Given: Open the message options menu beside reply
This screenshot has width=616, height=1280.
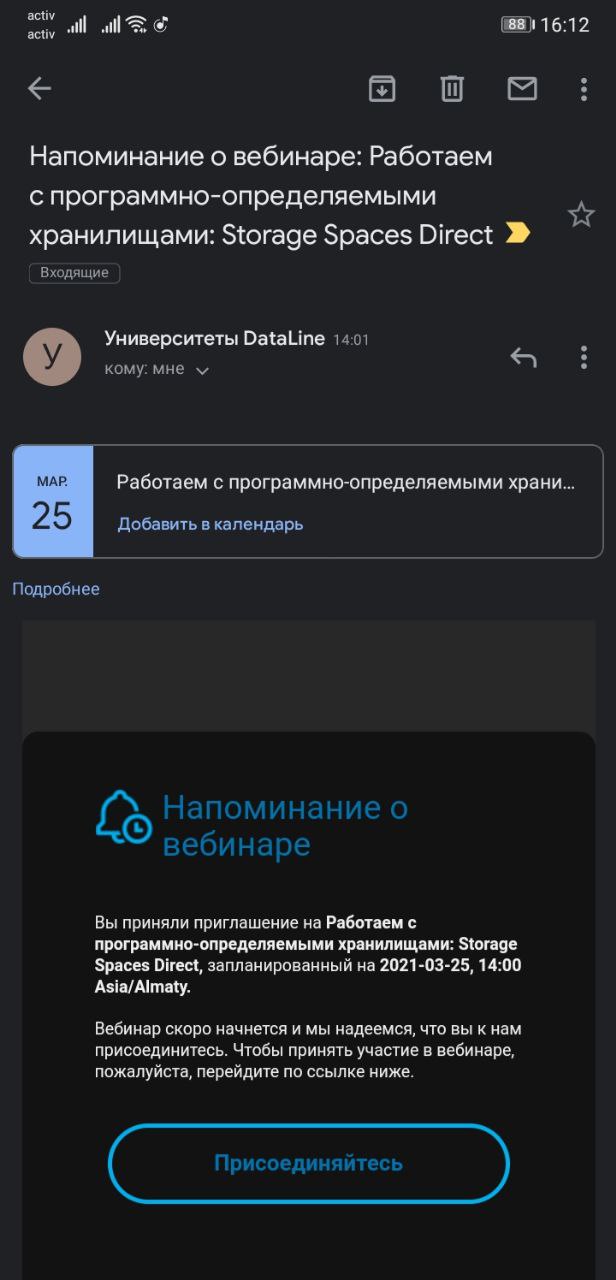Looking at the screenshot, I should click(584, 357).
